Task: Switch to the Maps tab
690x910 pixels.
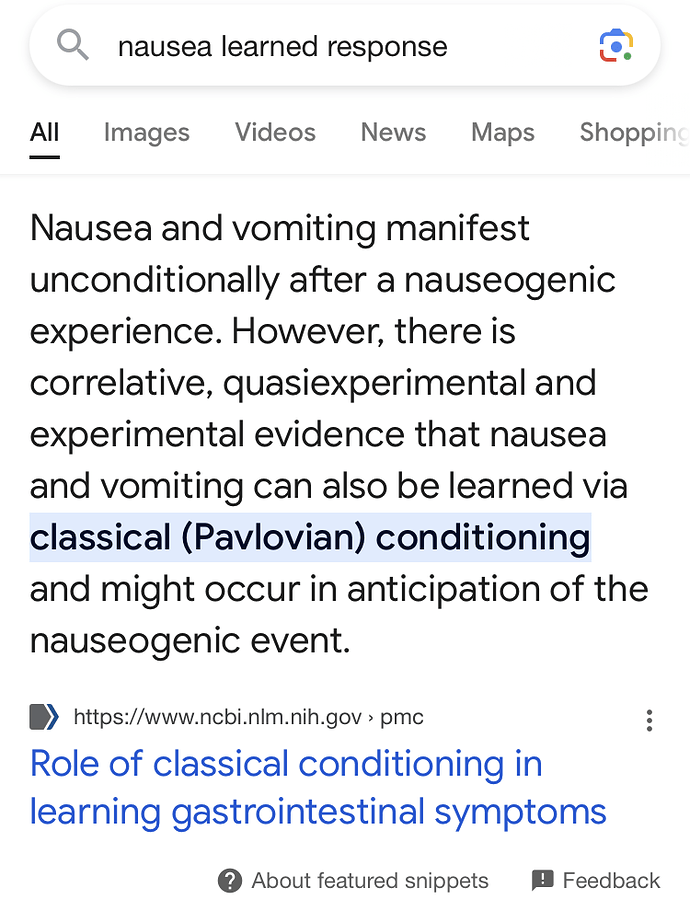Action: [502, 132]
